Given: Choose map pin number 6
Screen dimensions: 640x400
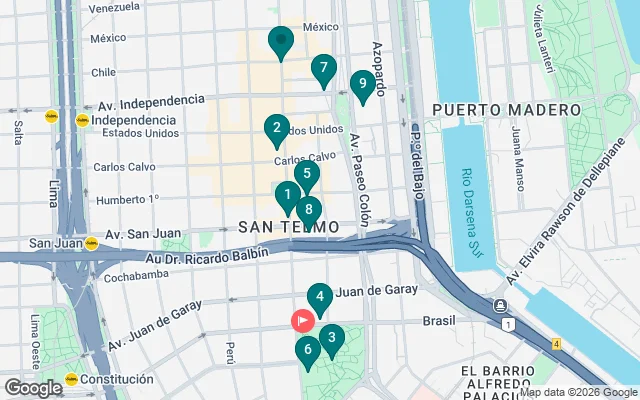Looking at the screenshot, I should (307, 350).
